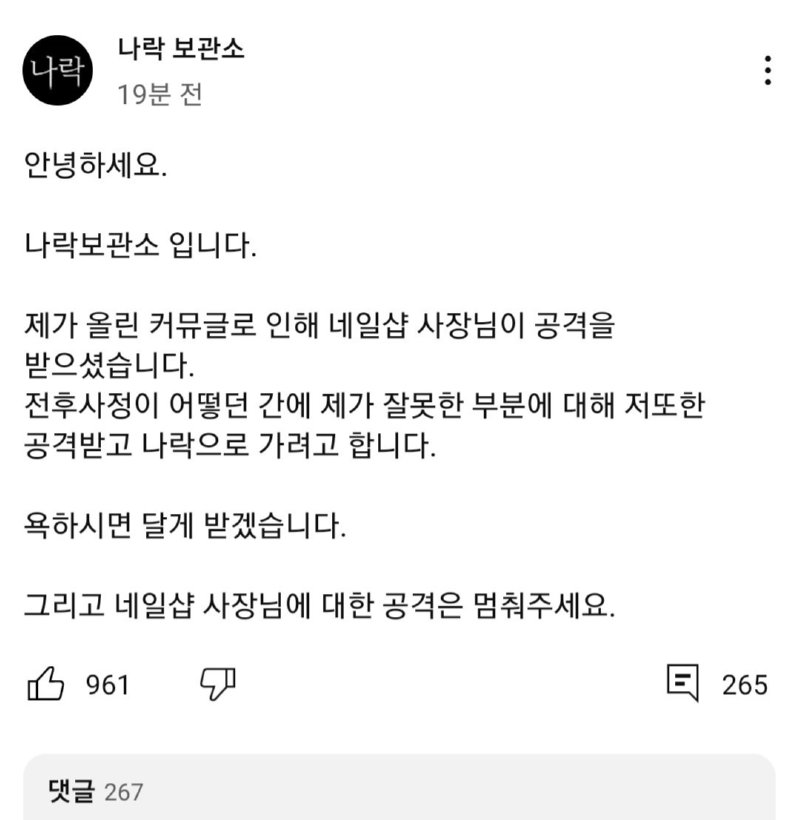This screenshot has height=820, width=800.
Task: Open replies via the comment bubble icon
Action: point(684,682)
